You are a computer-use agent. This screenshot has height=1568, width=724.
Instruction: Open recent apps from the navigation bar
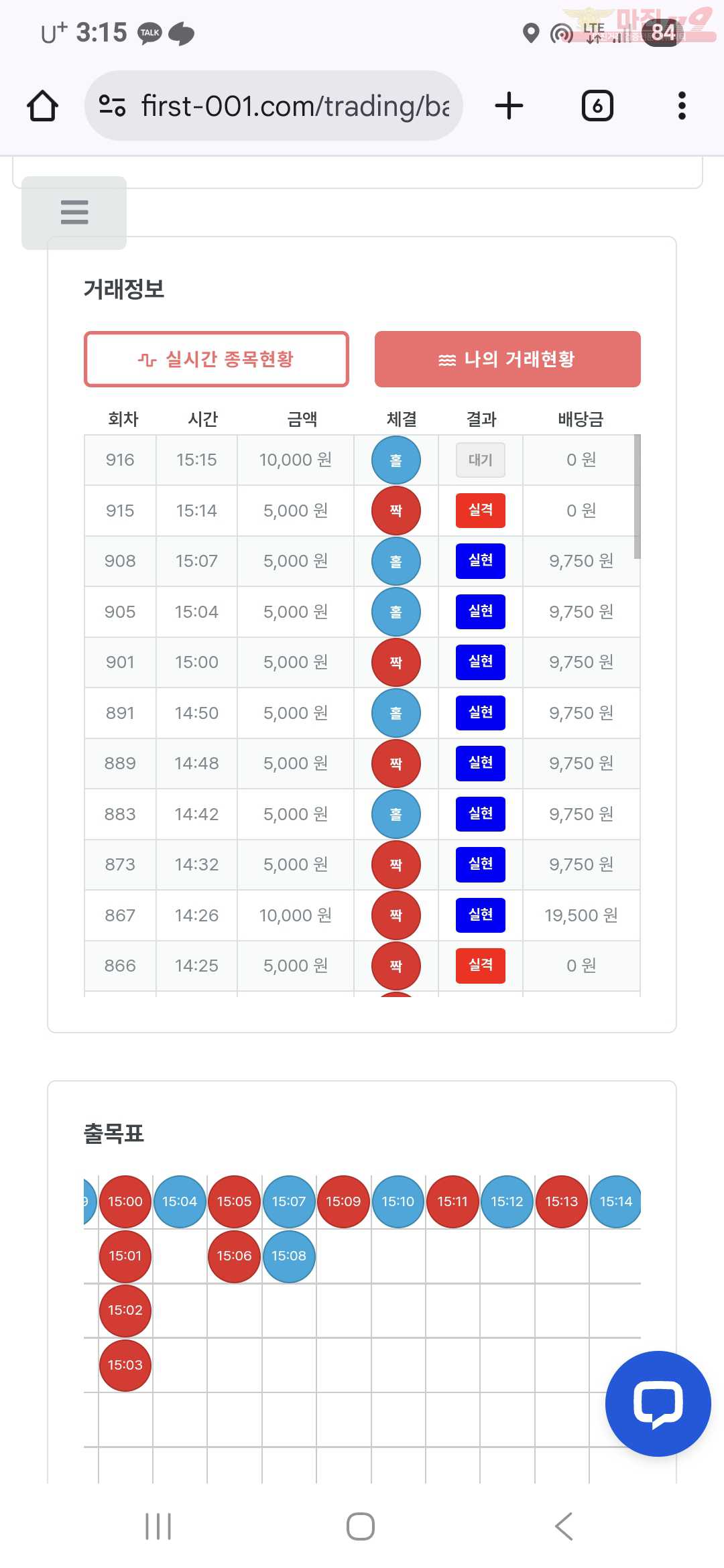click(158, 1526)
